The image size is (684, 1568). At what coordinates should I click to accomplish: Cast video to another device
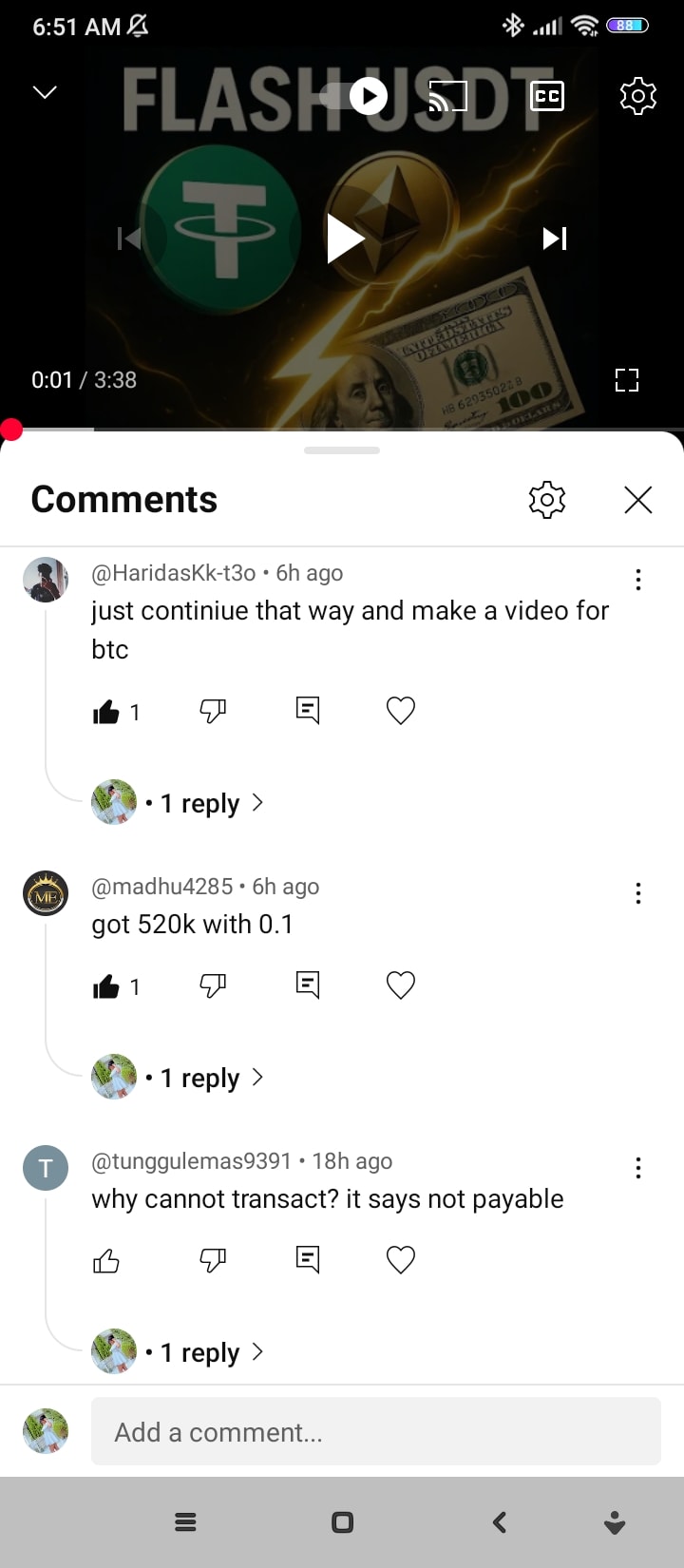point(447,96)
